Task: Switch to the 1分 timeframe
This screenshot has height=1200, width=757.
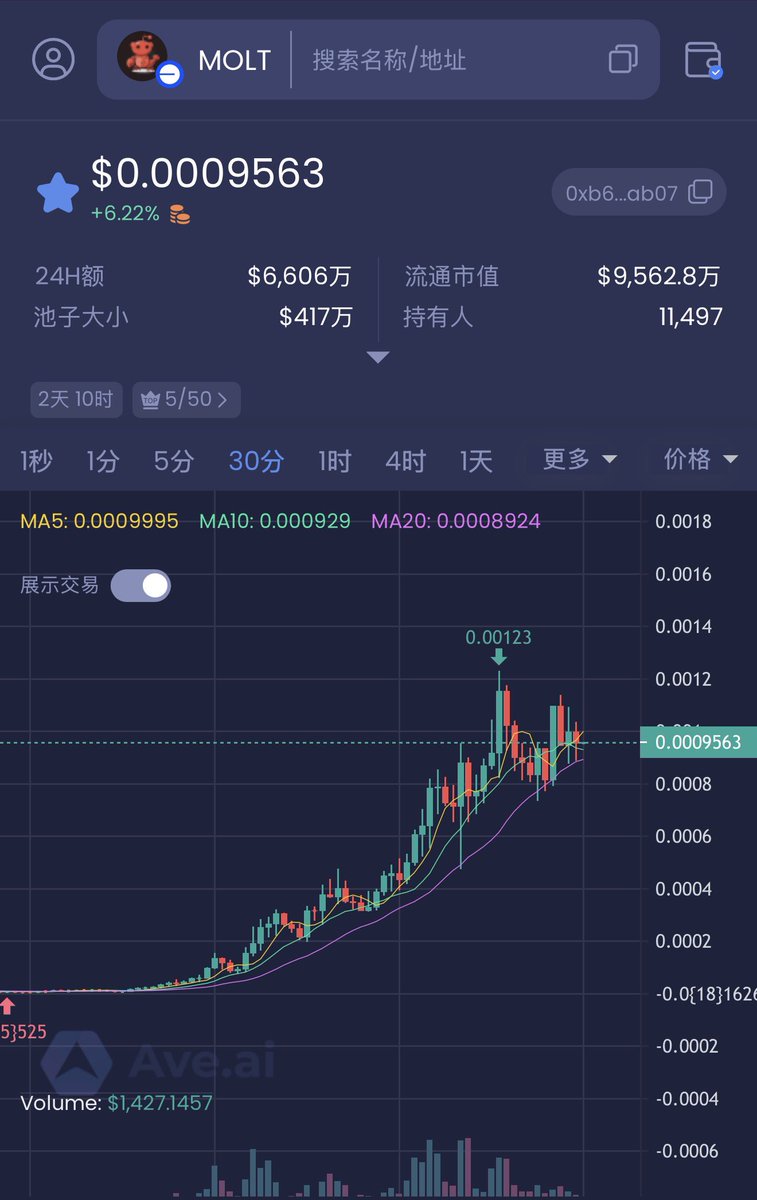Action: [x=102, y=461]
